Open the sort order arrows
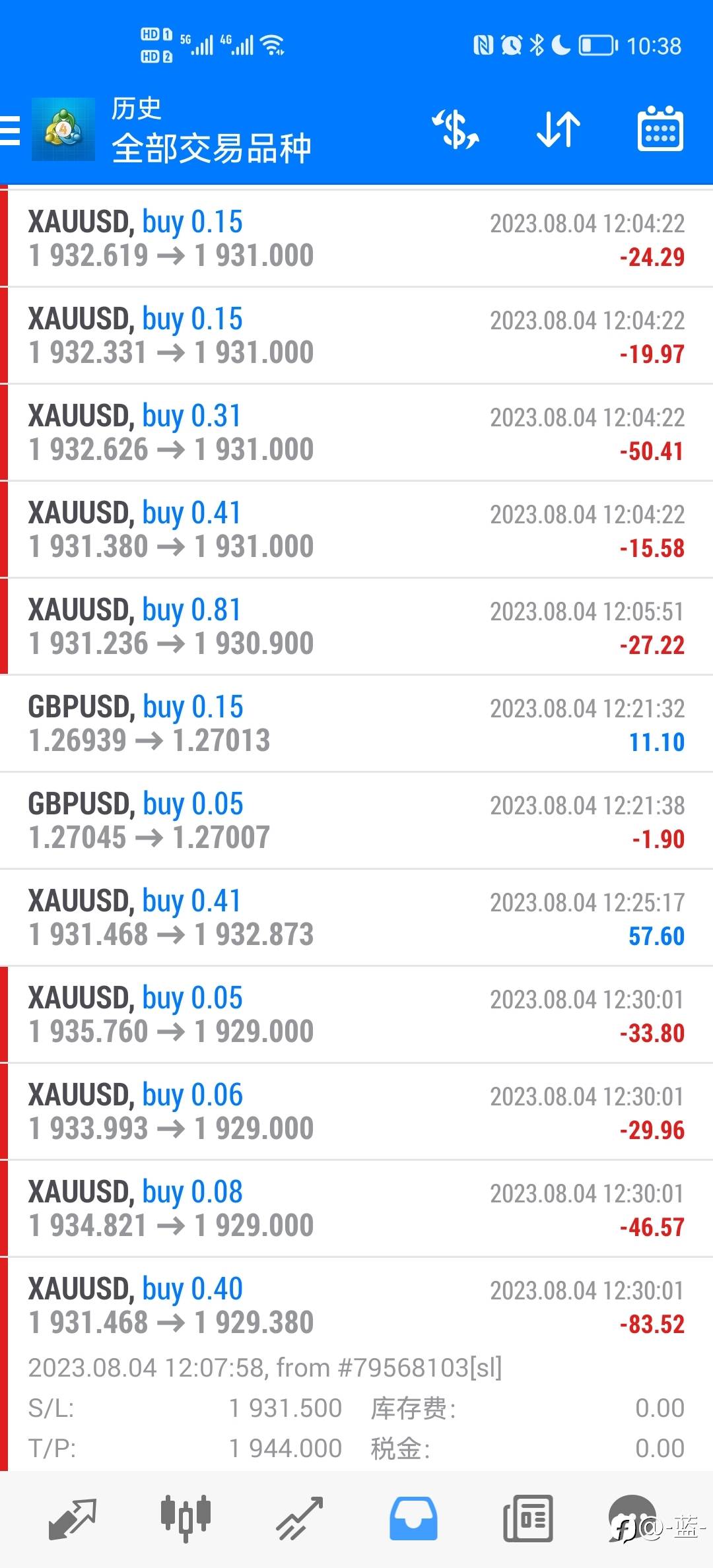713x1568 pixels. pos(558,129)
